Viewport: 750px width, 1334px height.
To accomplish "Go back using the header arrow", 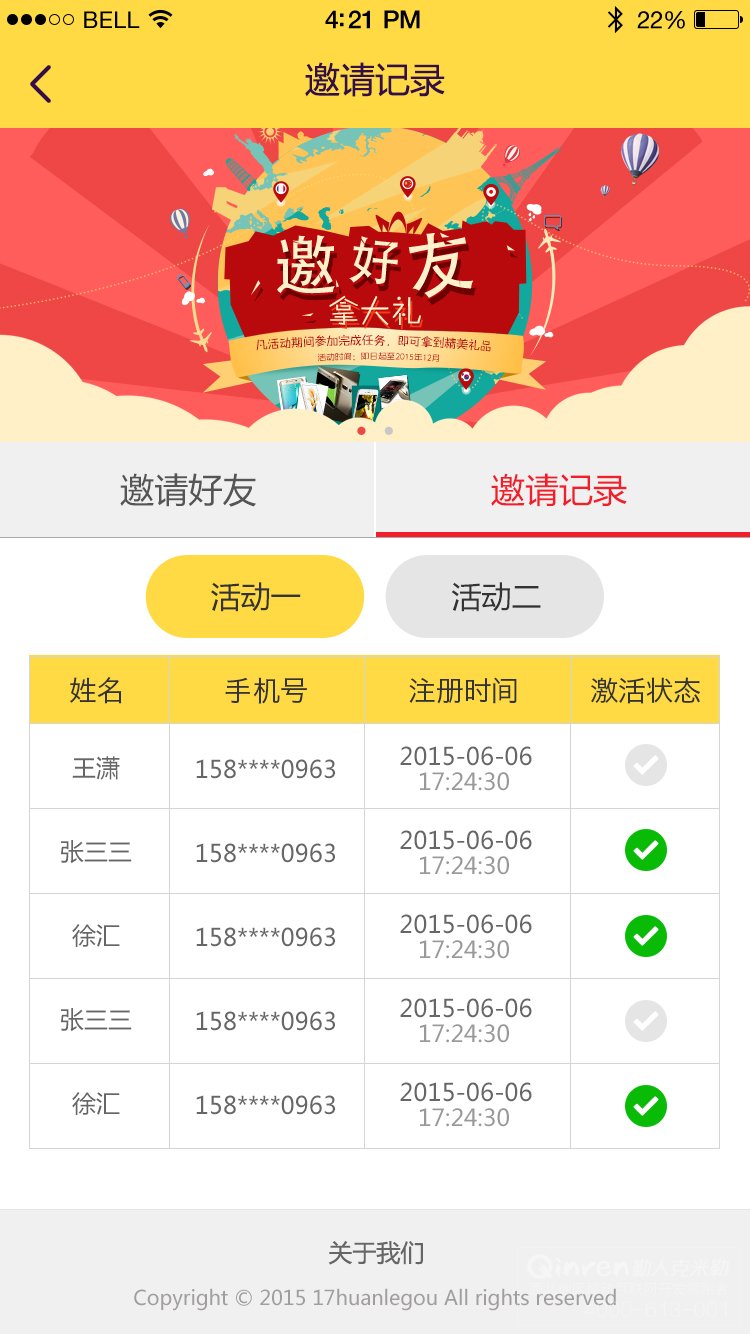I will 40,84.
